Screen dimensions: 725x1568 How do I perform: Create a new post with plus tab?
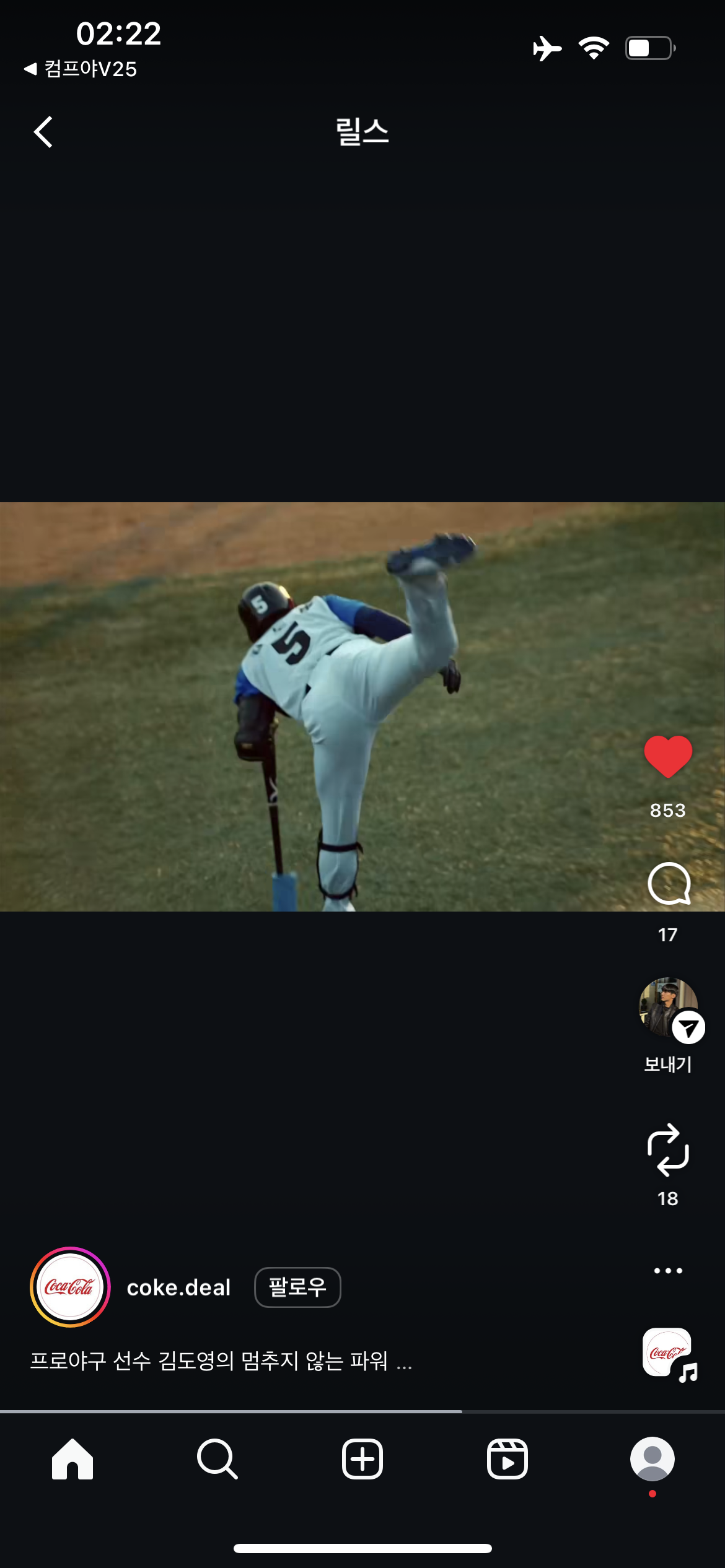click(362, 1460)
